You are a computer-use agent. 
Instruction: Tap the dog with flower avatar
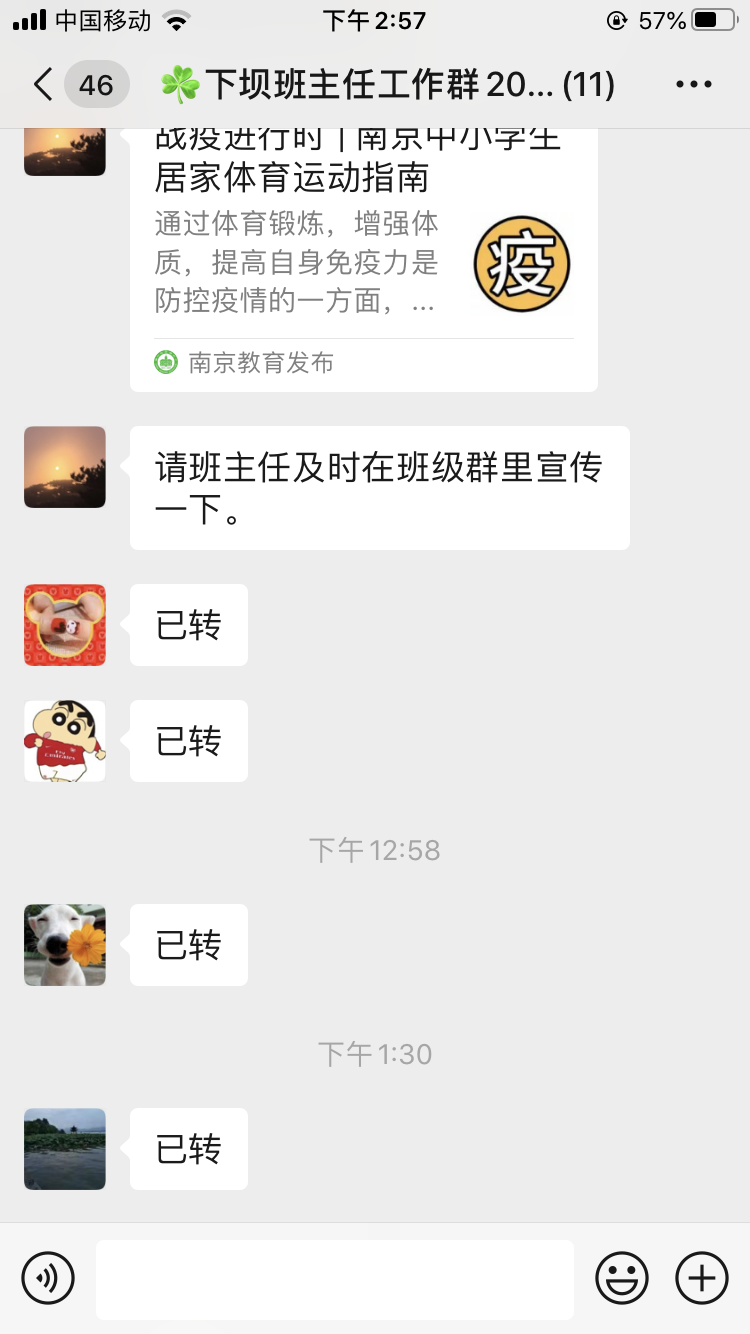[65, 945]
